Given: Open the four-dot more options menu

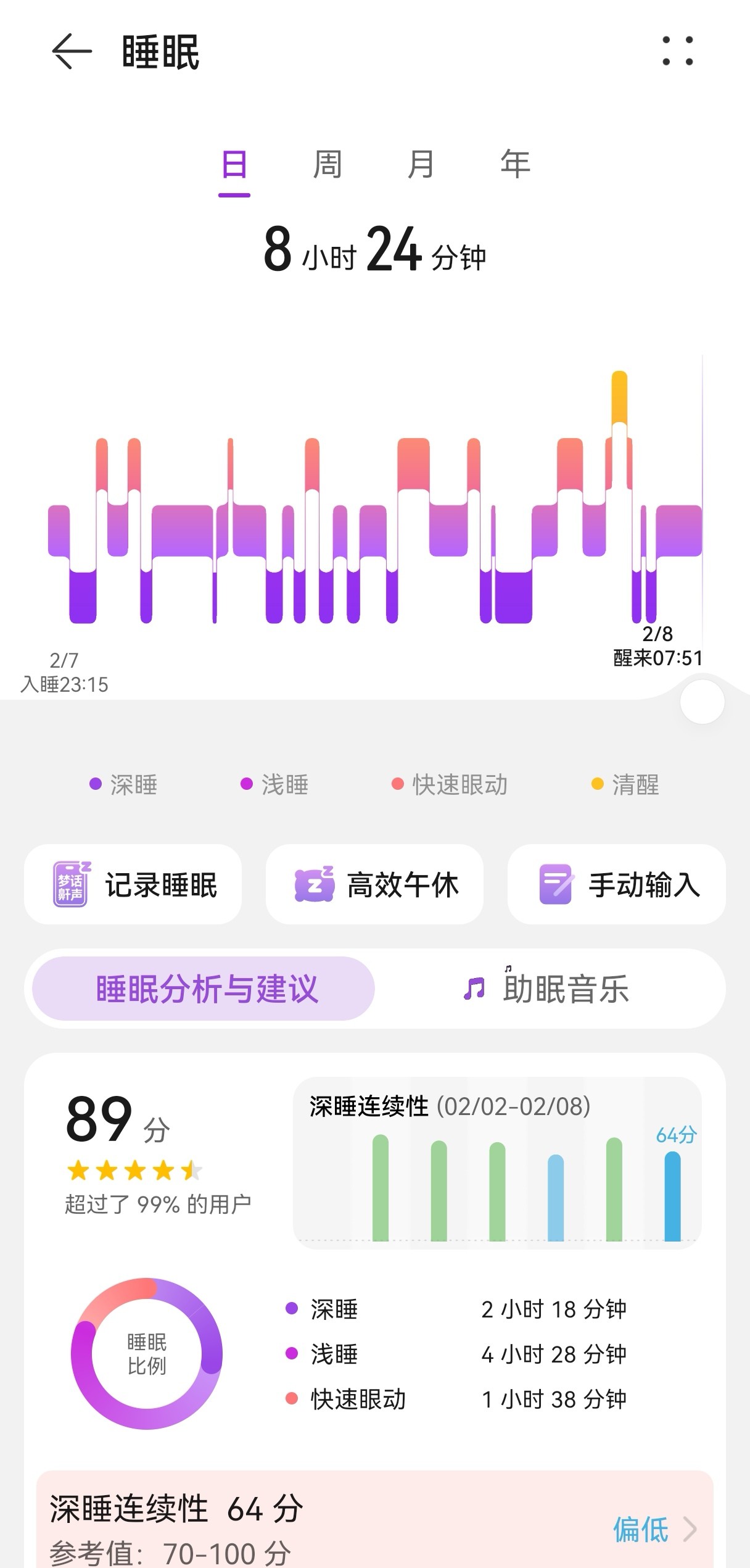Looking at the screenshot, I should pyautogui.click(x=677, y=51).
